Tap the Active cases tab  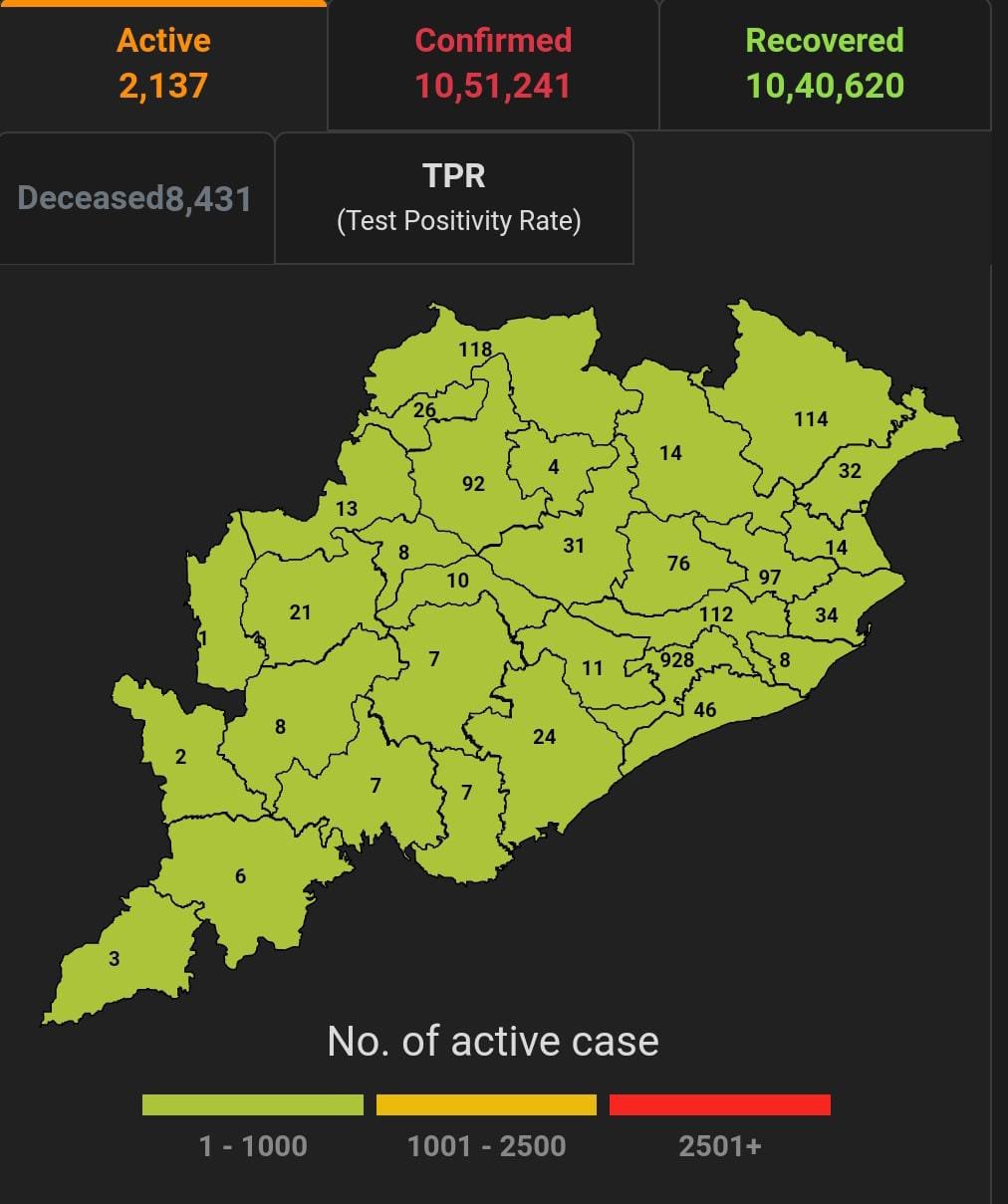pos(163,64)
